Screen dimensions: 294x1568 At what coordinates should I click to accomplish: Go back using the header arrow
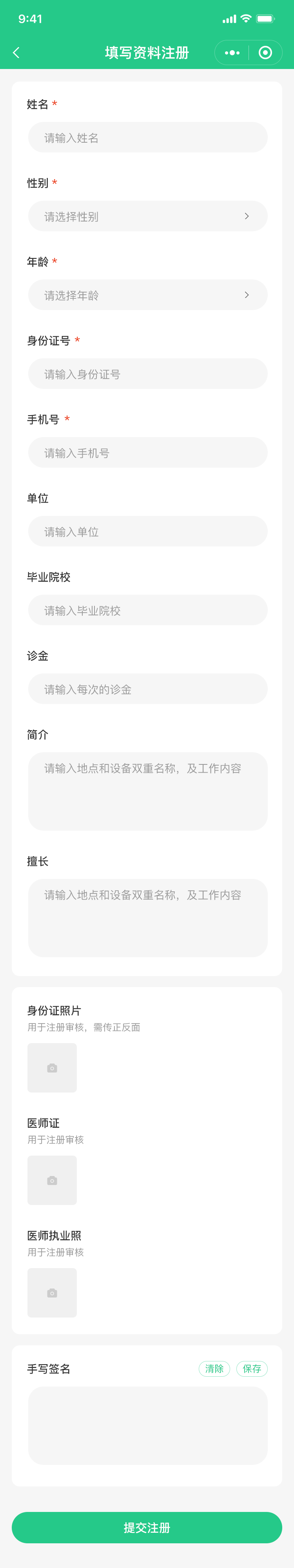[16, 53]
